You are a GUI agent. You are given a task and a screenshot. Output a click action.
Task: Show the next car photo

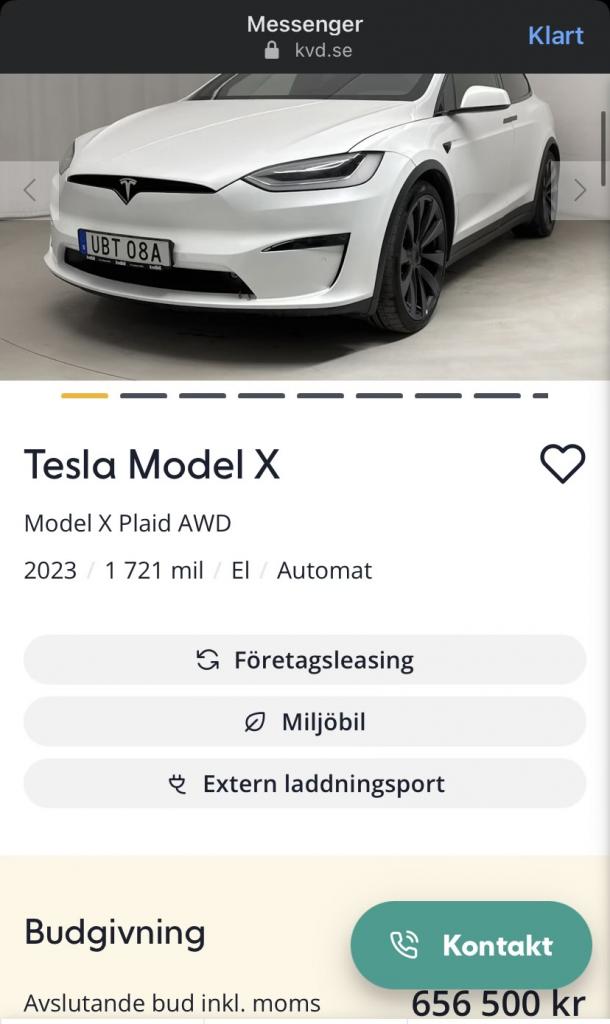pyautogui.click(x=580, y=190)
